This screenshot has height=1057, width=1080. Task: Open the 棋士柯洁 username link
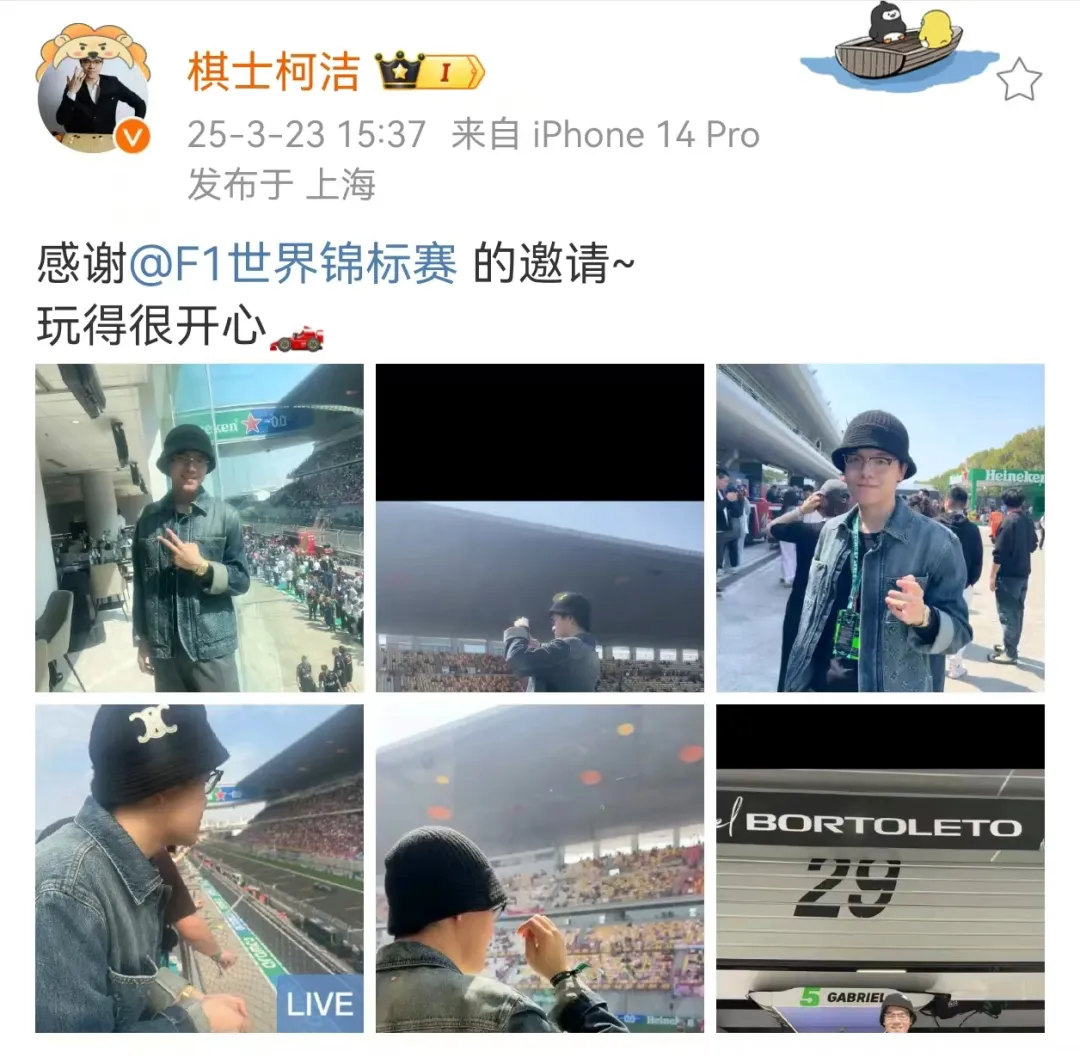pos(273,71)
